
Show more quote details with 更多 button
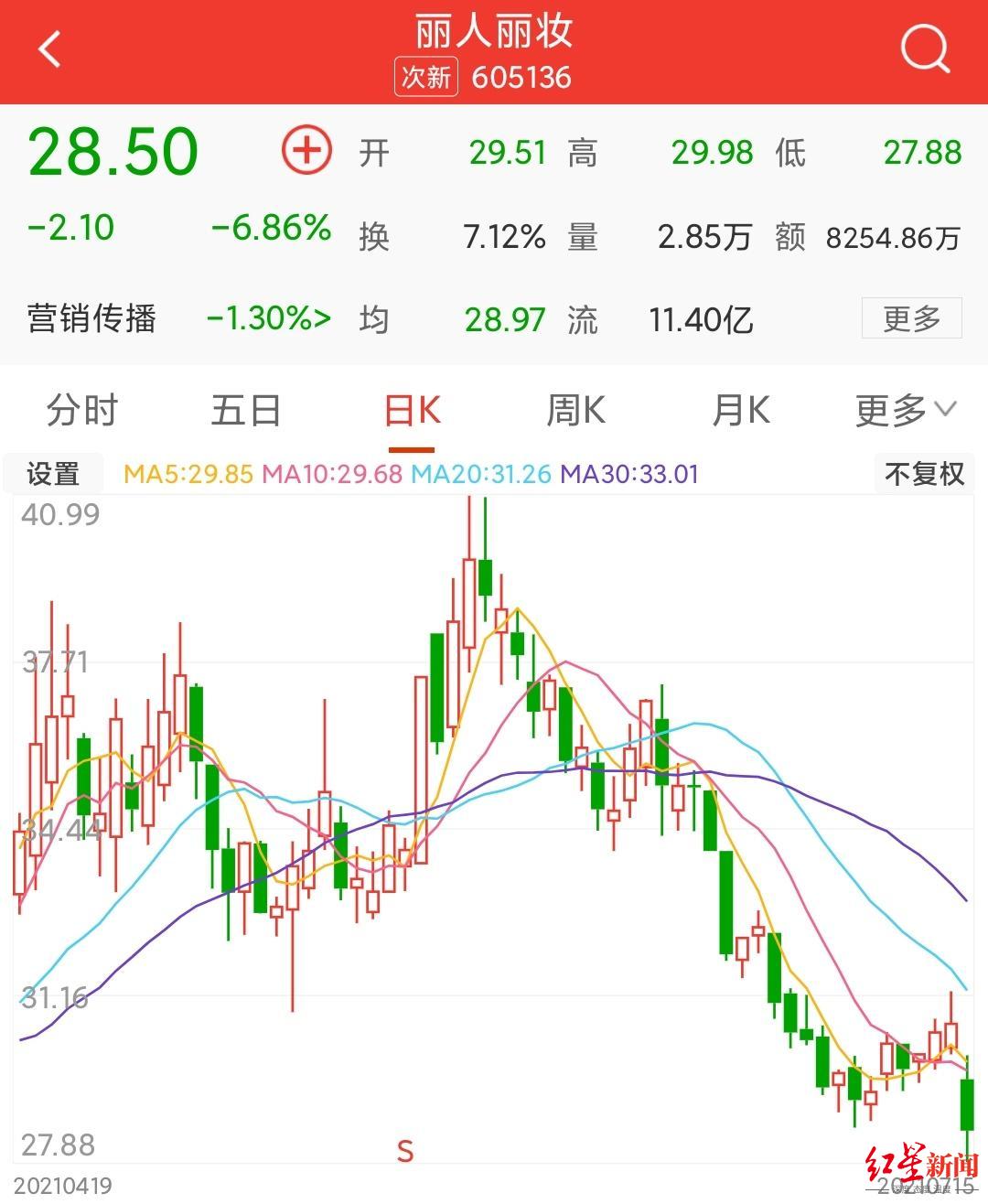(911, 318)
